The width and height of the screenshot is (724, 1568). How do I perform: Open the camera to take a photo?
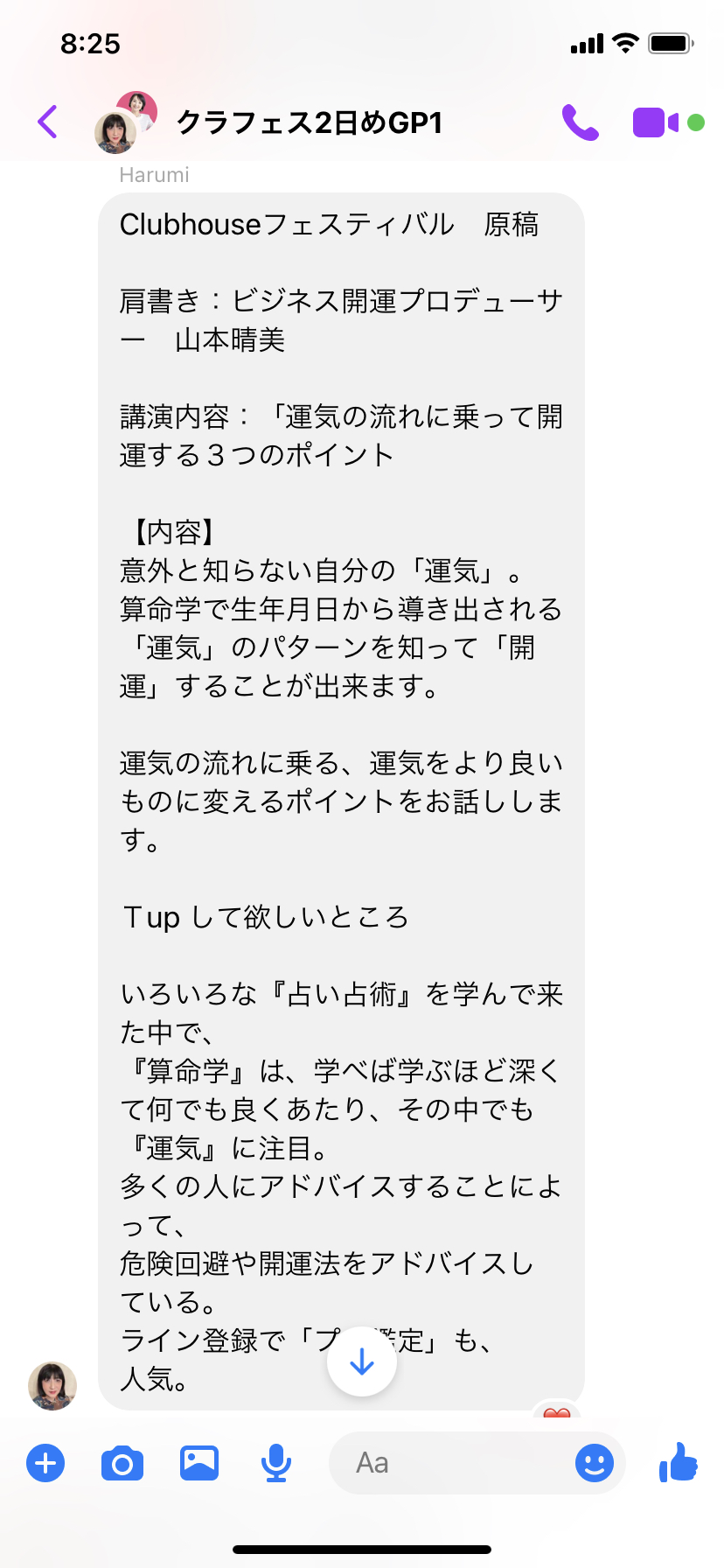[x=122, y=1463]
